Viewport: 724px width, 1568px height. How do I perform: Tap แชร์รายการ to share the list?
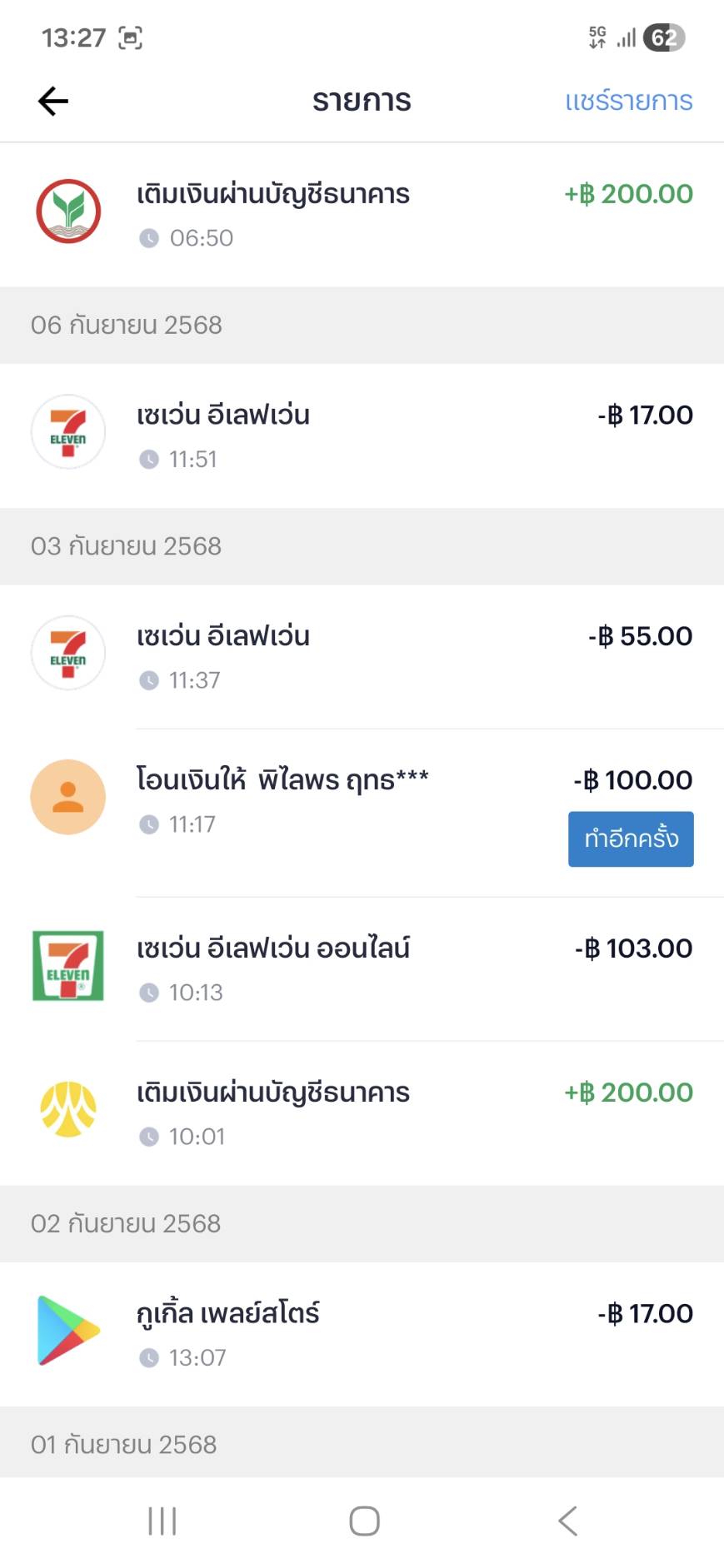tap(628, 101)
